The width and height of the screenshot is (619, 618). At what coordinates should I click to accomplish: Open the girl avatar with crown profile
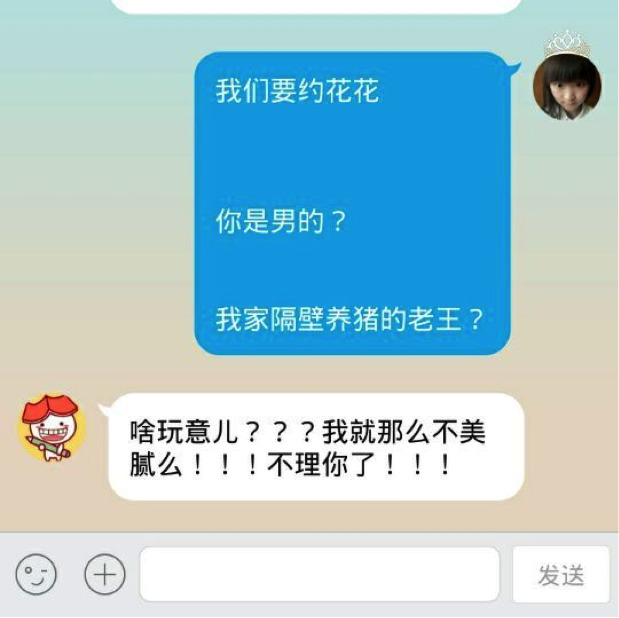pos(567,84)
